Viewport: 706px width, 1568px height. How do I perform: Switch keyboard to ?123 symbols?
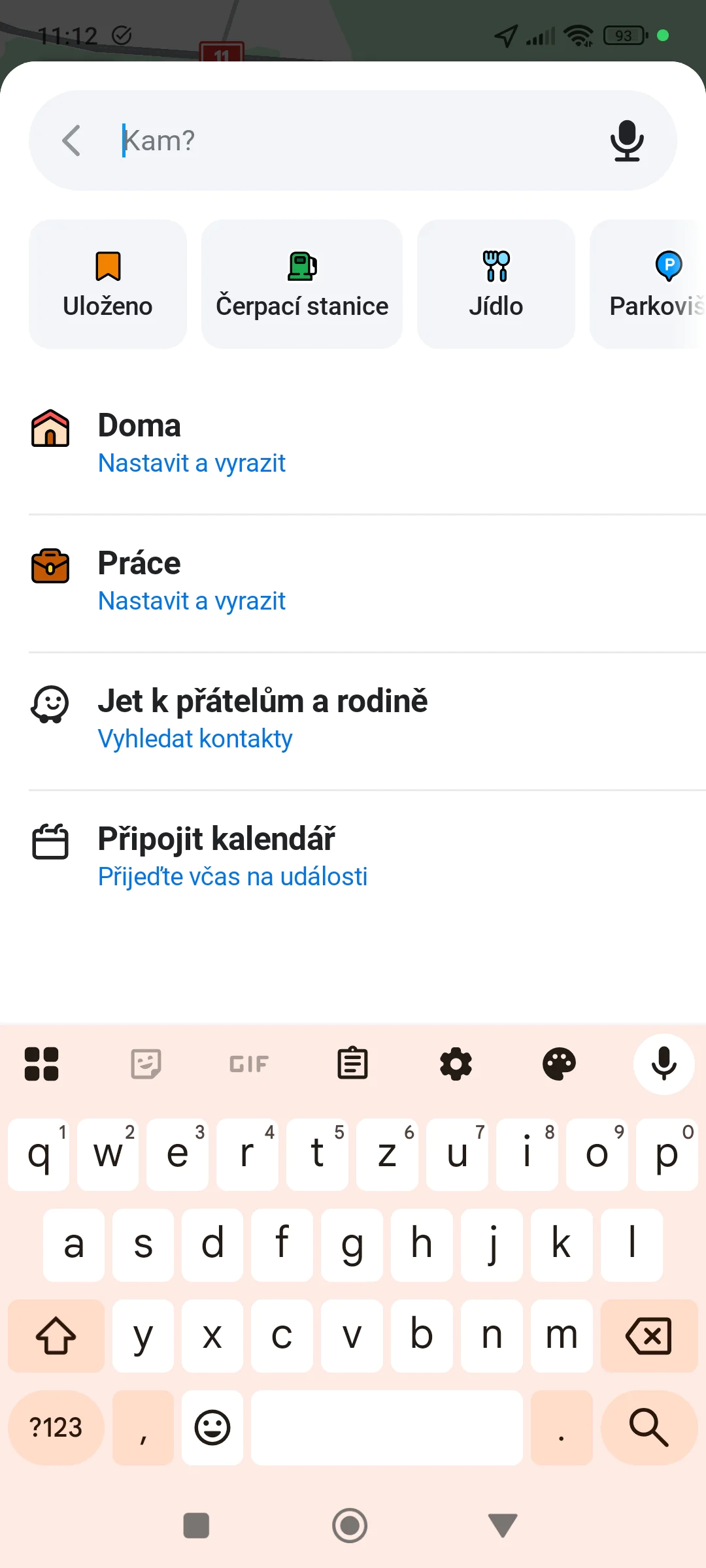tap(56, 1428)
